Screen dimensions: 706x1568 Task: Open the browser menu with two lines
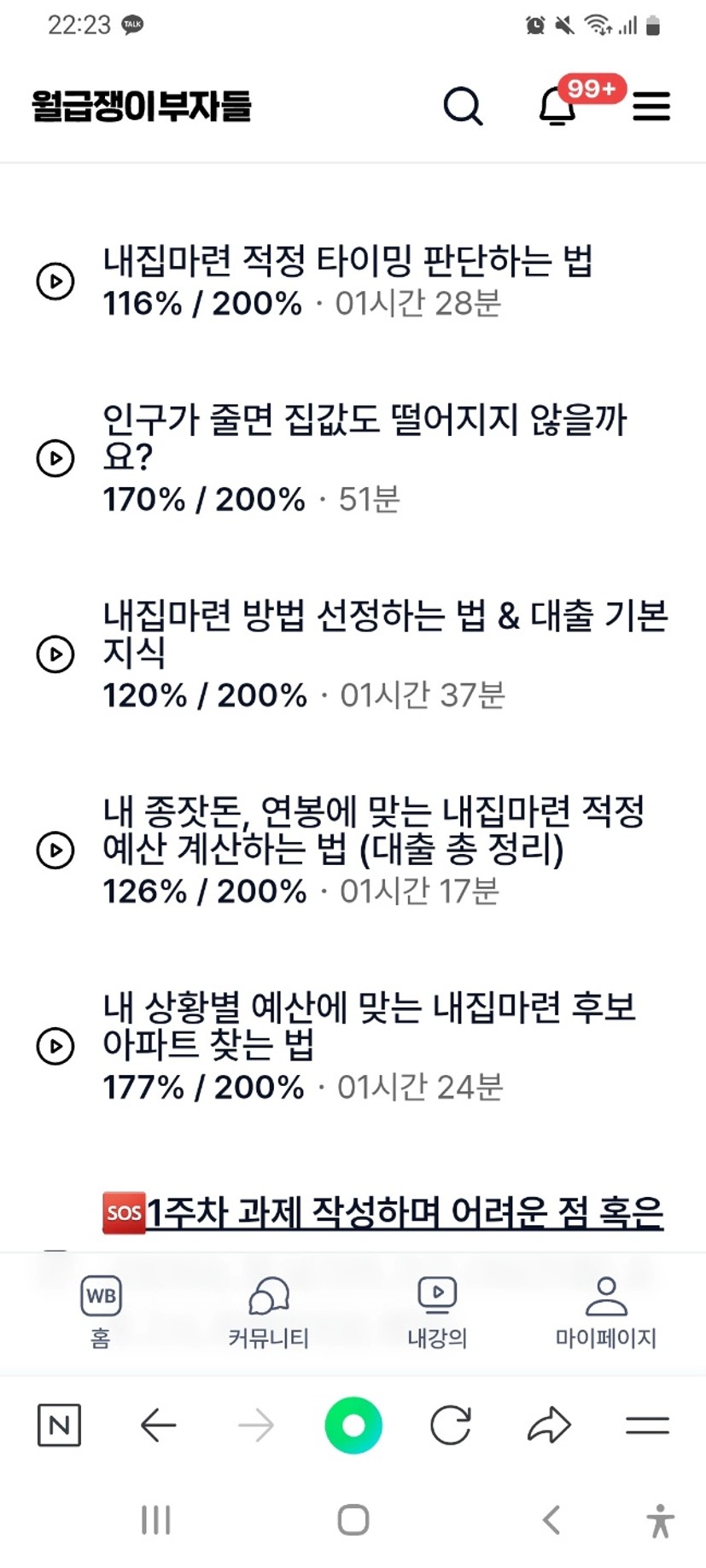tap(647, 1425)
